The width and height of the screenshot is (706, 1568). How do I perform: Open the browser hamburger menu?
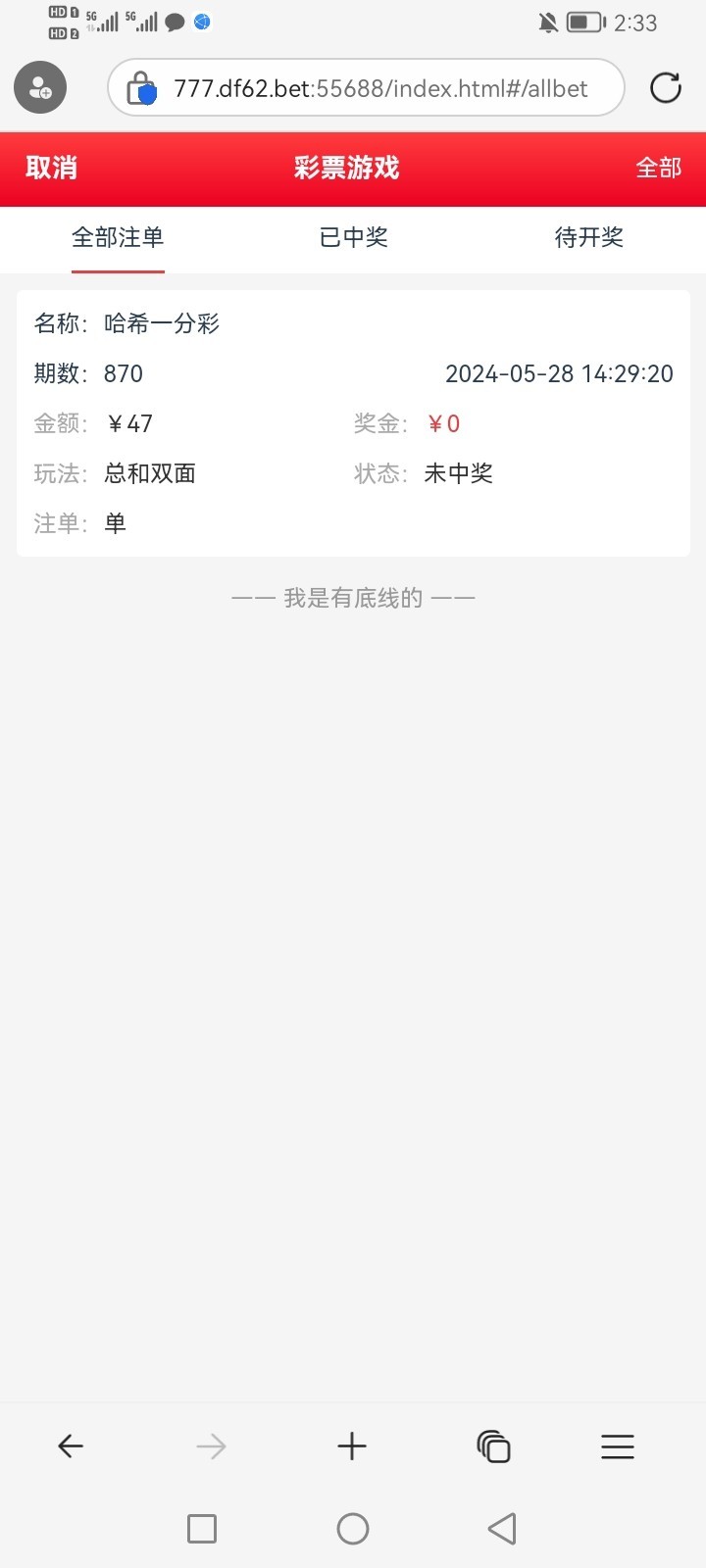click(x=618, y=1446)
